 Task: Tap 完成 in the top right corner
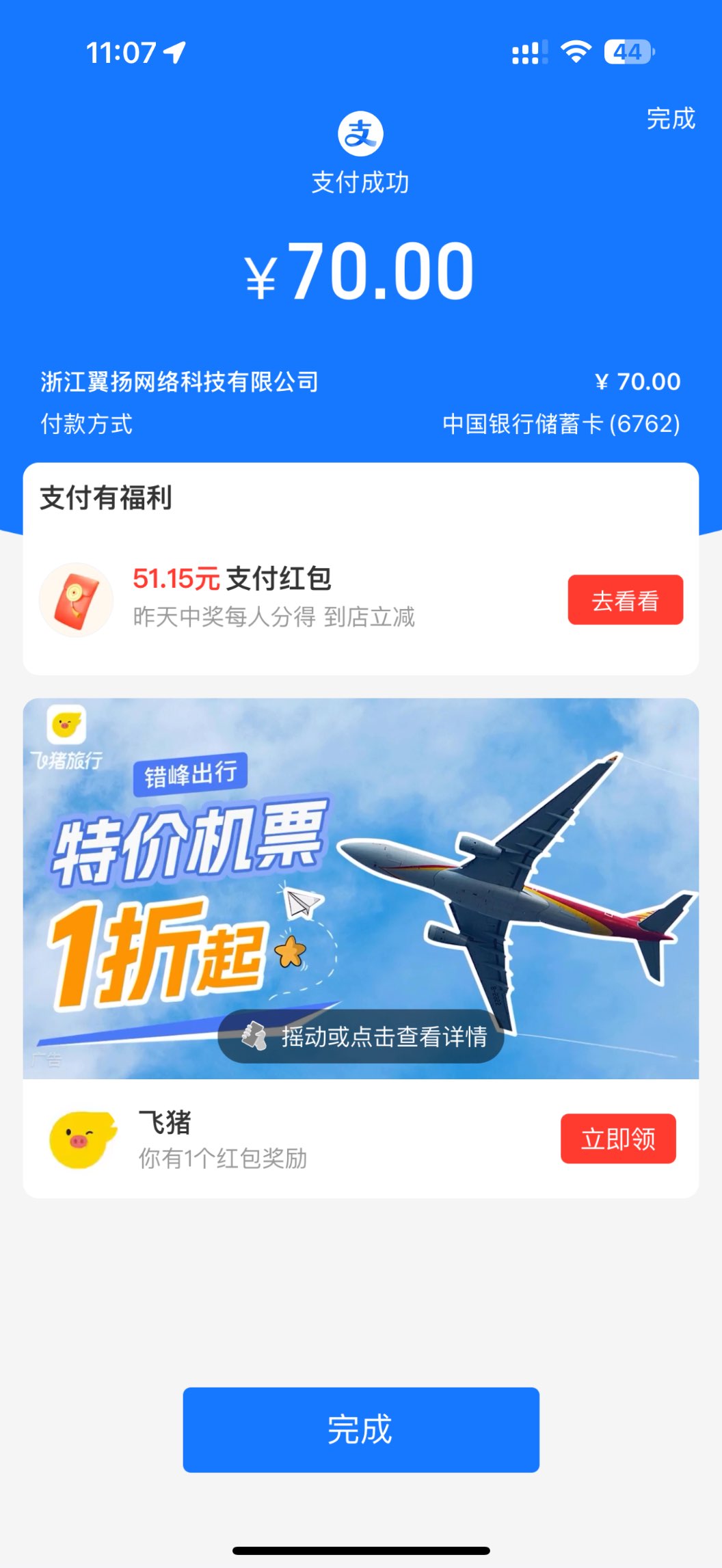point(670,119)
